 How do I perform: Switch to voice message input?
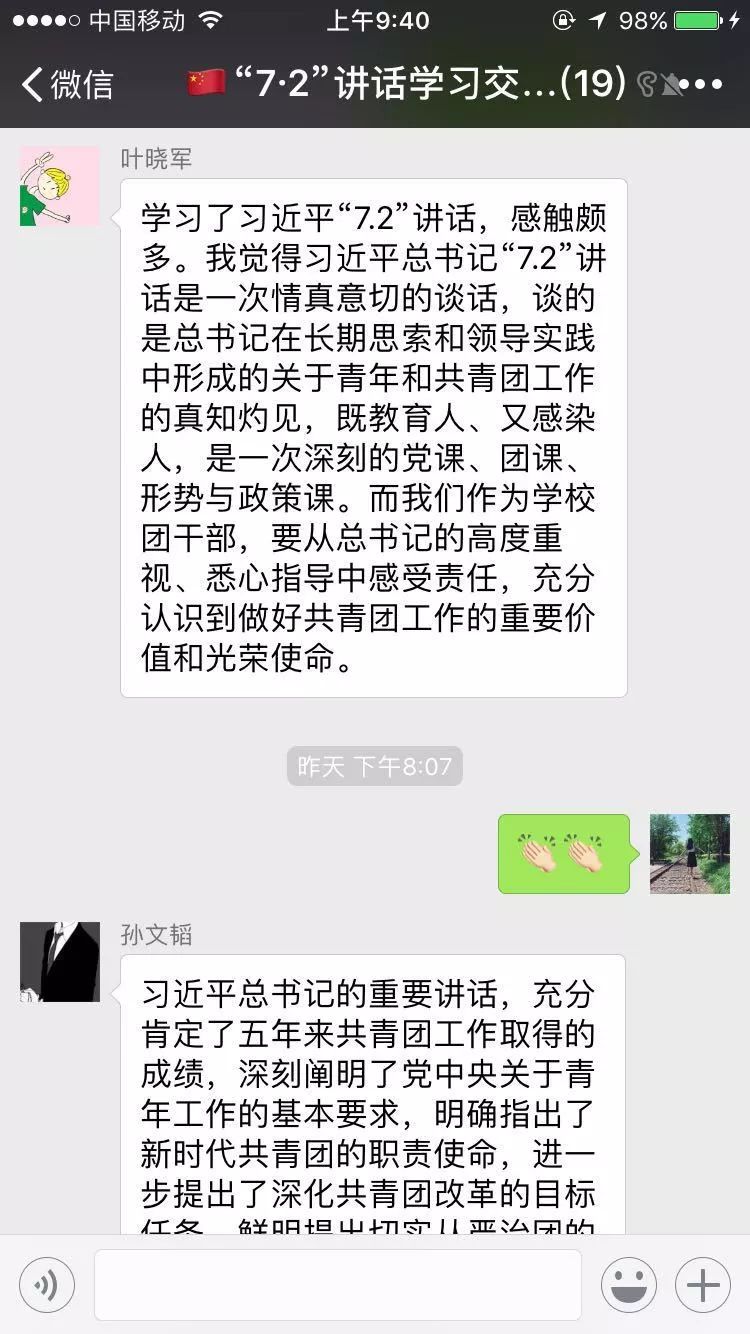(47, 1285)
